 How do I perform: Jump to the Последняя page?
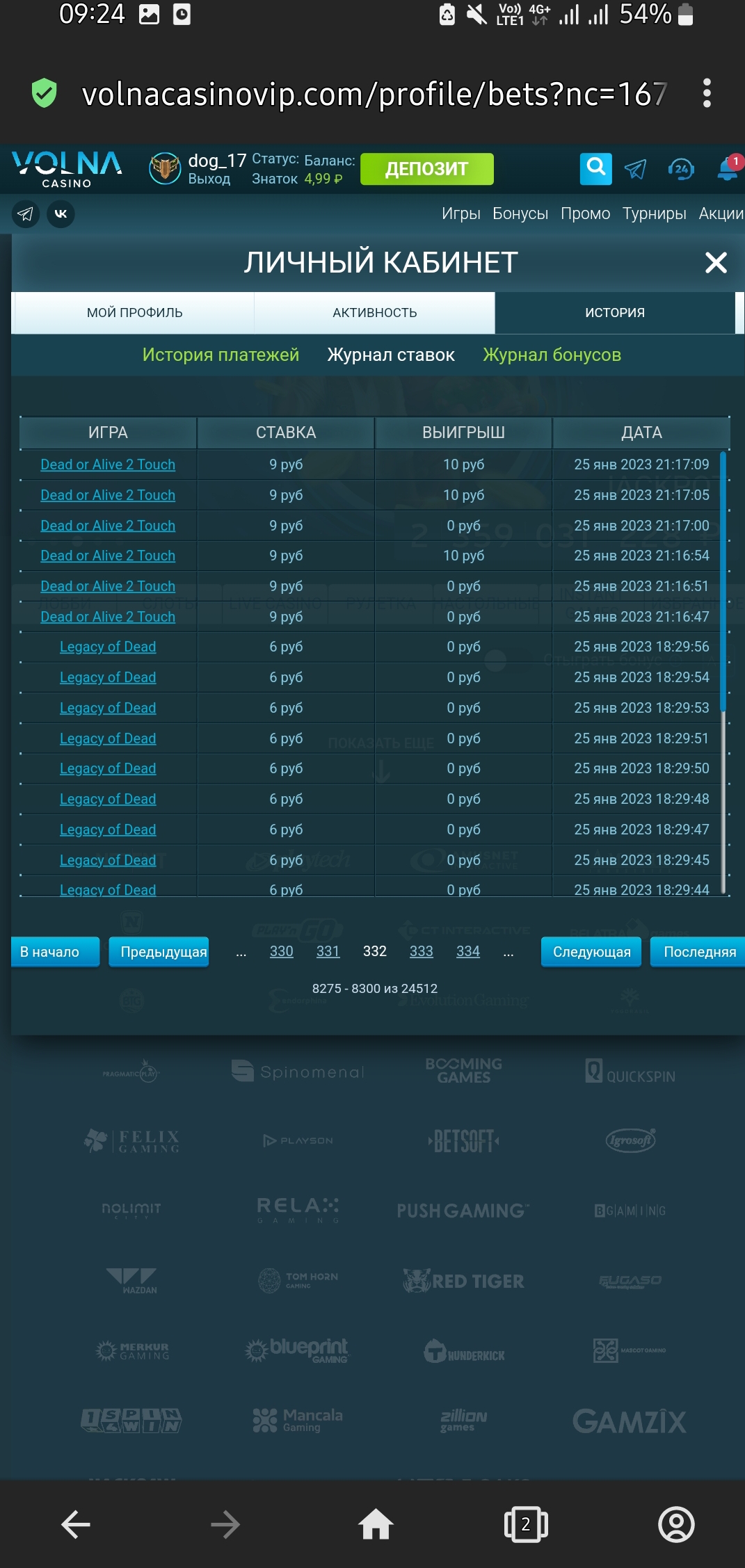point(698,952)
